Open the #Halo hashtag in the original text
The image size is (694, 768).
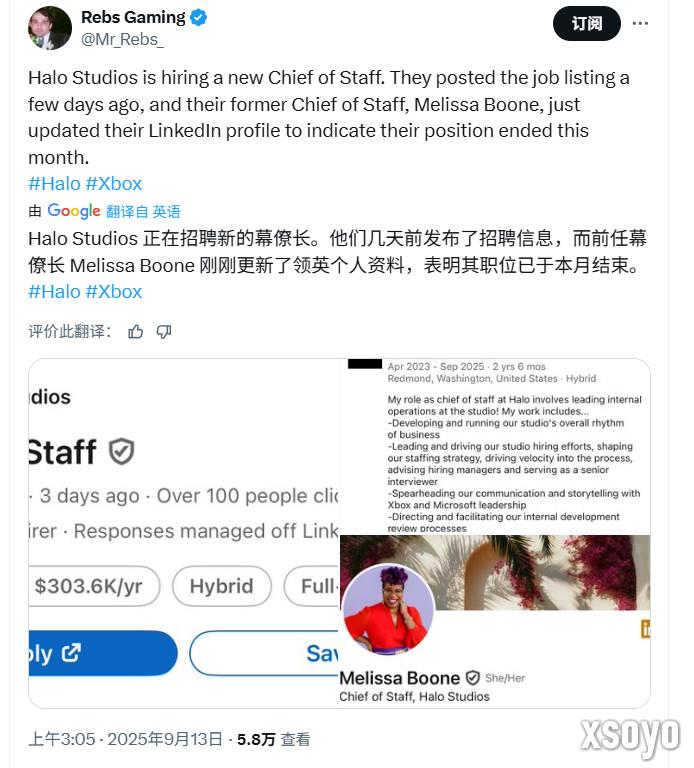(54, 183)
